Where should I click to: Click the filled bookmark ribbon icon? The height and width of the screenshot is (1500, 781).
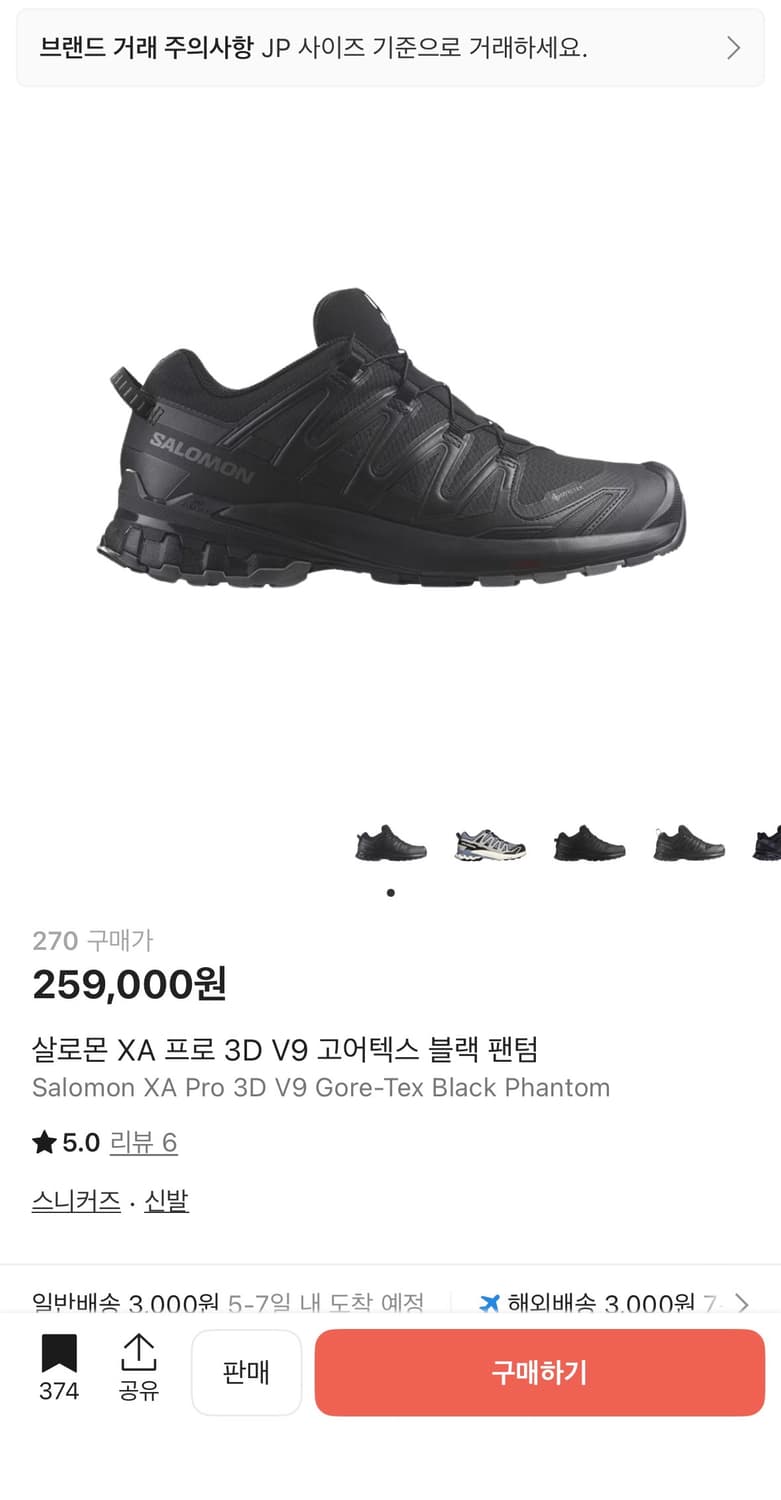tap(60, 1352)
